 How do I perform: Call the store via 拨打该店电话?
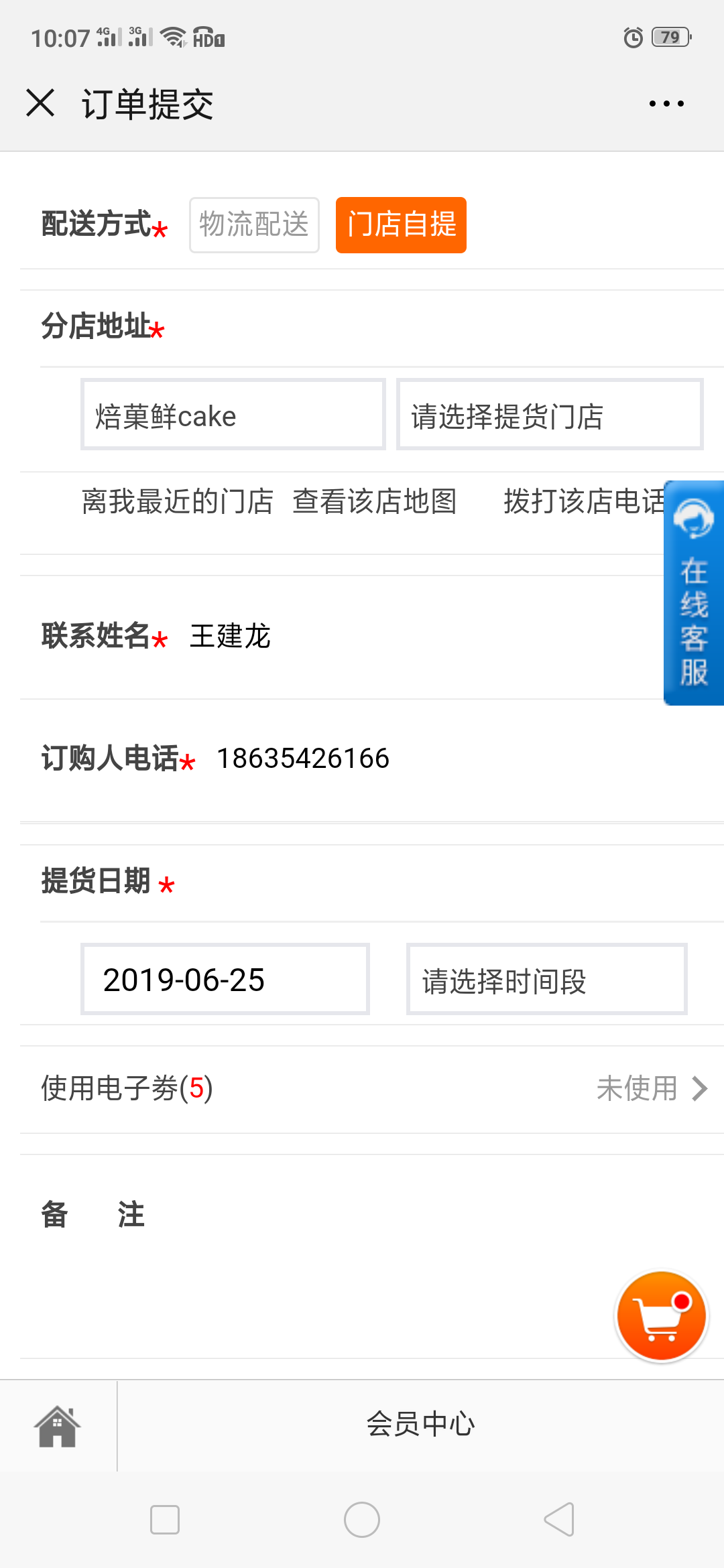[584, 501]
